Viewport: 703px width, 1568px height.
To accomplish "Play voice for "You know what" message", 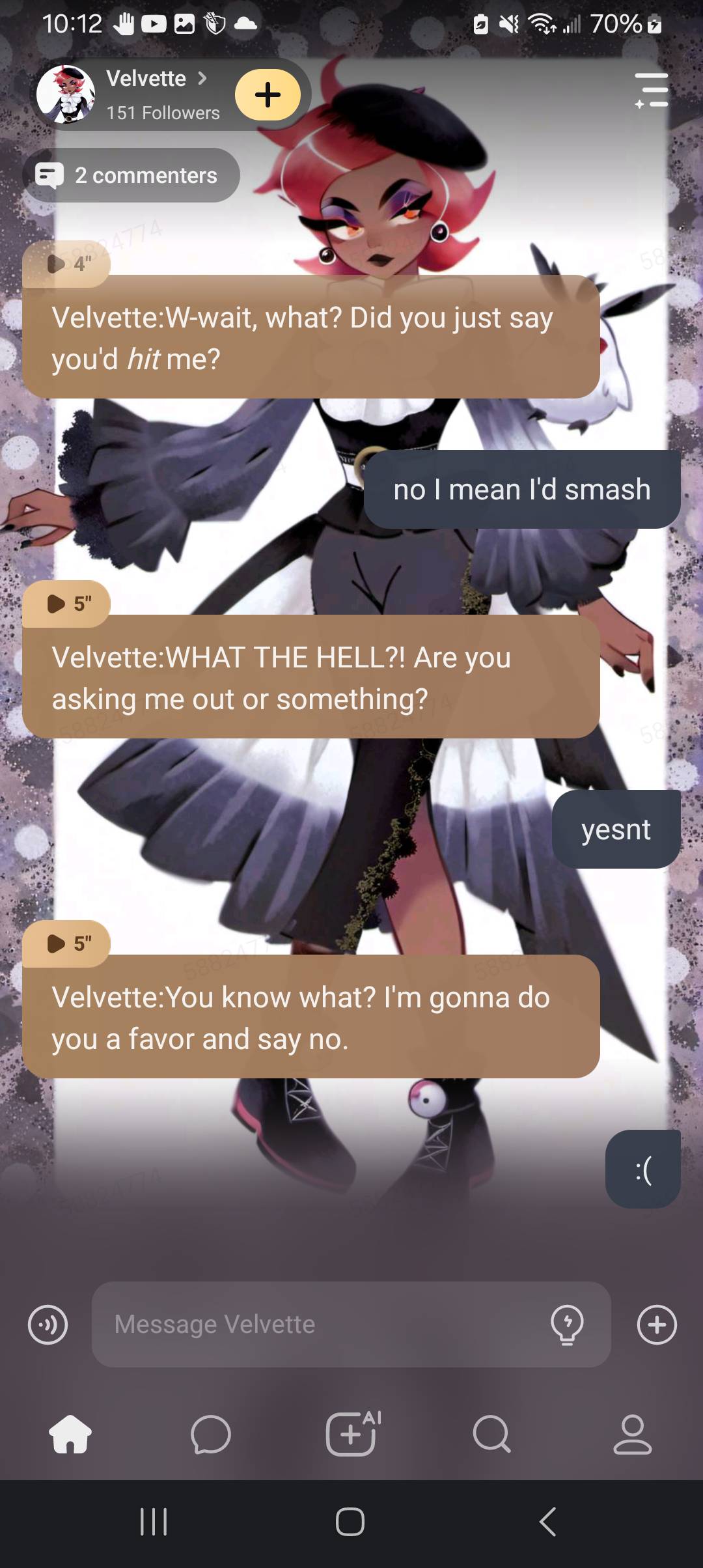I will 66,943.
